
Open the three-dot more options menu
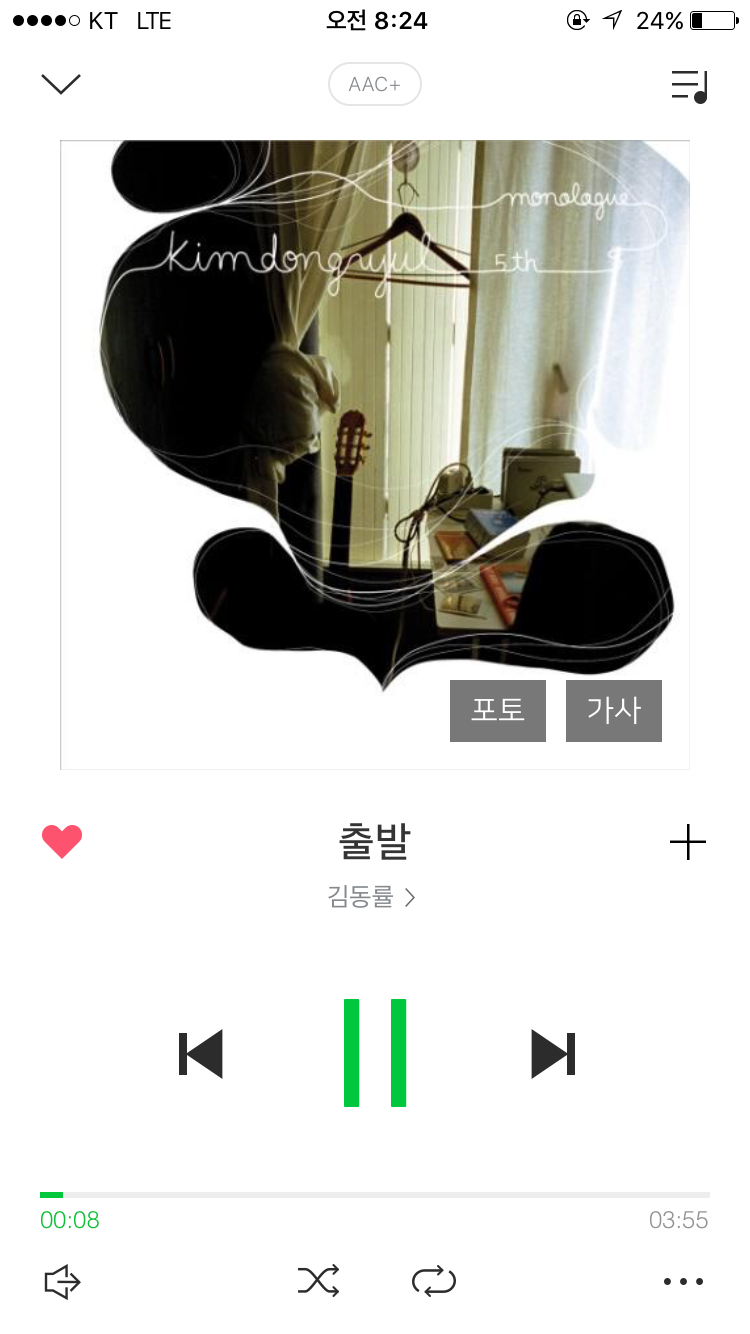point(684,1281)
